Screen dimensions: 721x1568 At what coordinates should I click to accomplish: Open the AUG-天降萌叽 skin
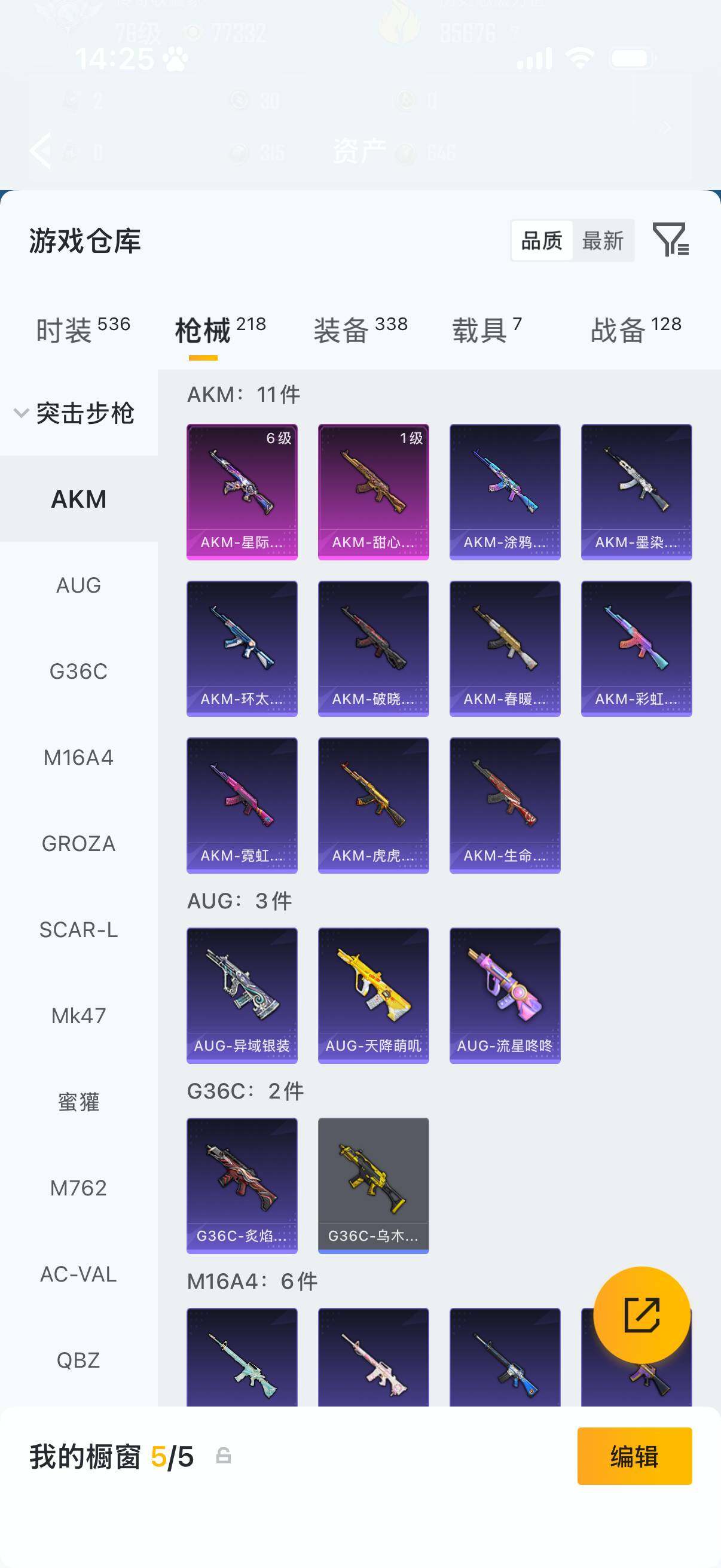373,995
